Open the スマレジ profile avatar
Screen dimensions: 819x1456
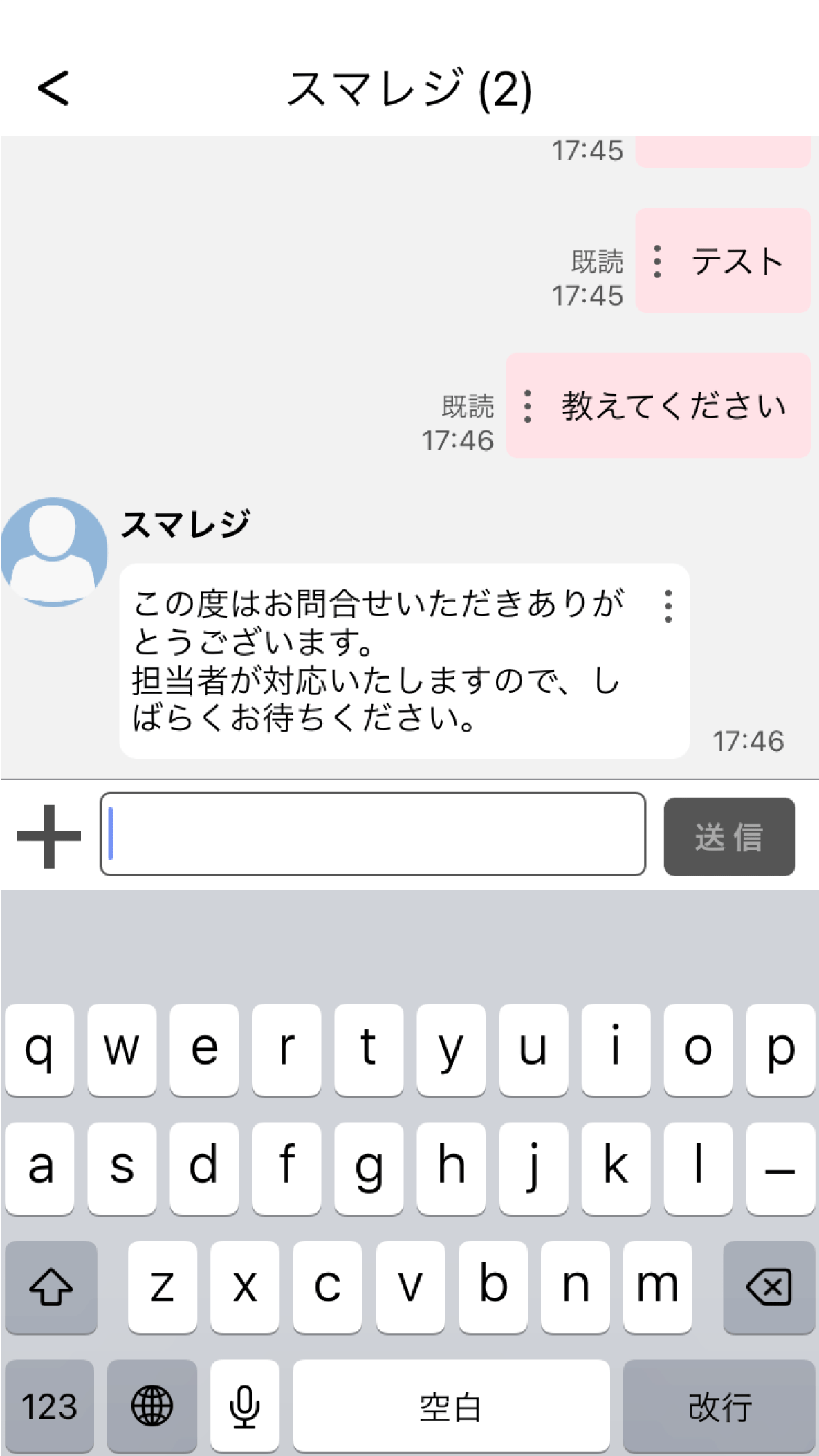tap(54, 552)
